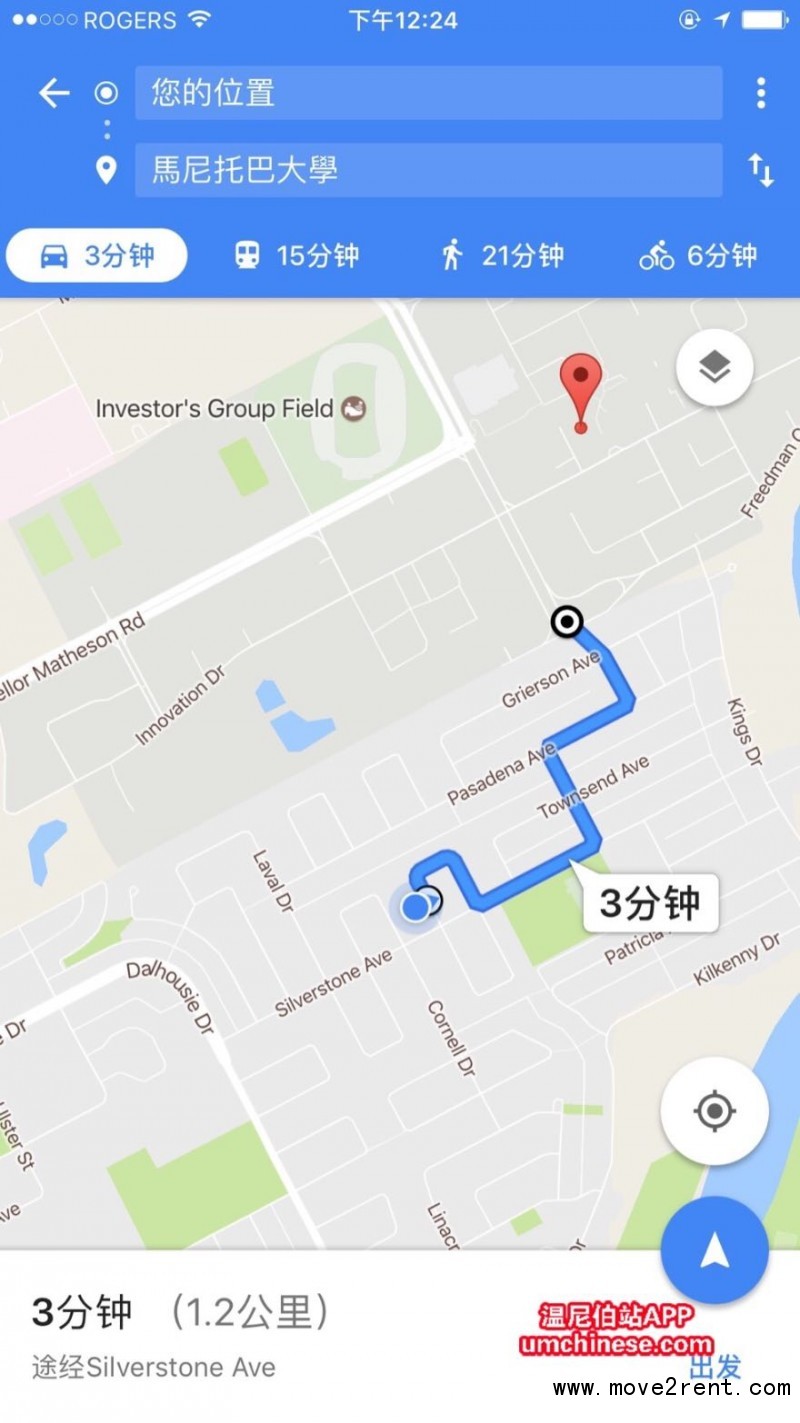Viewport: 800px width, 1423px height.
Task: Switch to walking 21分钟 tab
Action: [502, 256]
